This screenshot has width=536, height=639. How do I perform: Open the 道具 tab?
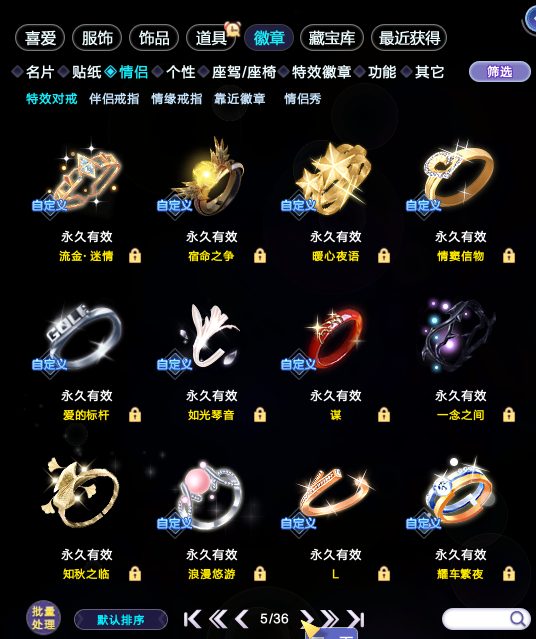pyautogui.click(x=211, y=38)
